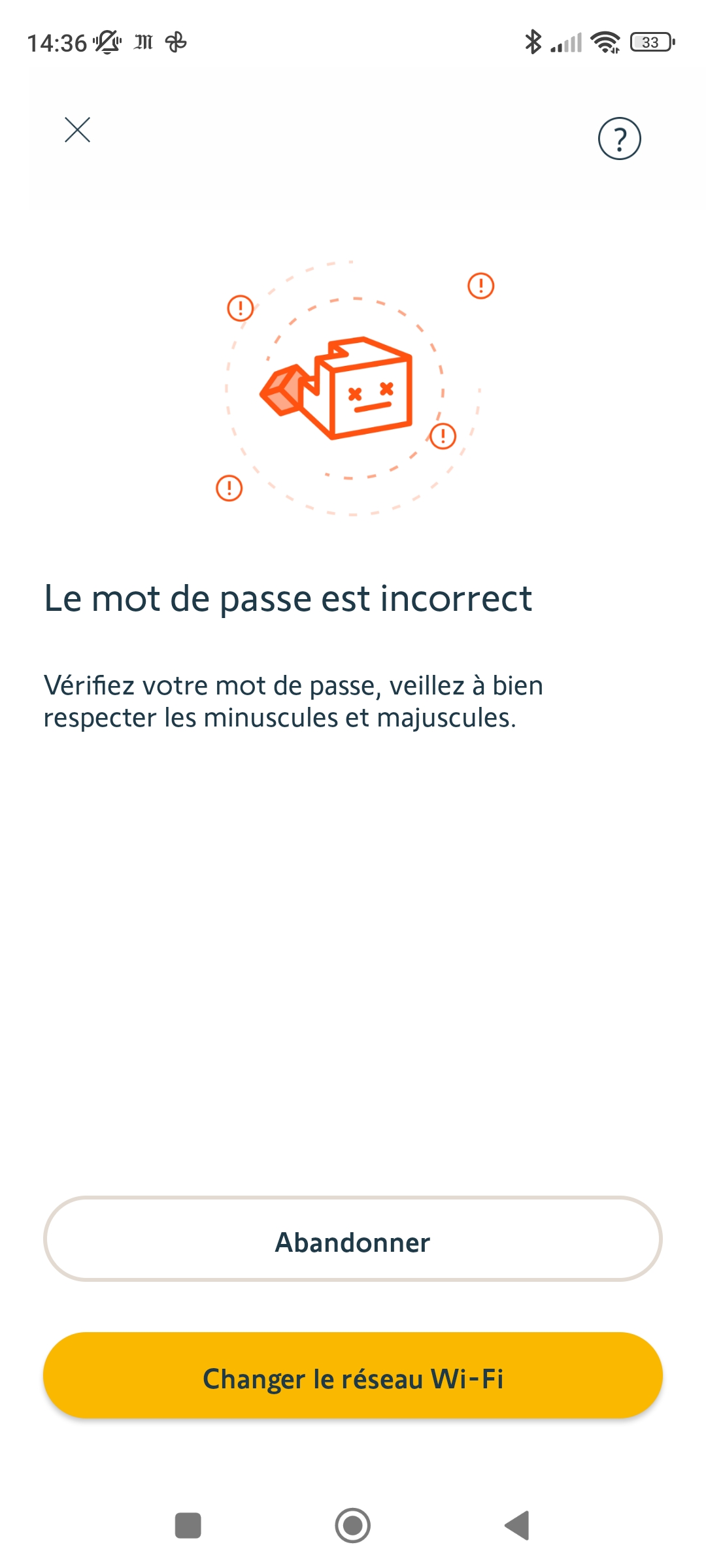This screenshot has height=1568, width=706.
Task: Close the incorrect password screen
Action: click(77, 130)
